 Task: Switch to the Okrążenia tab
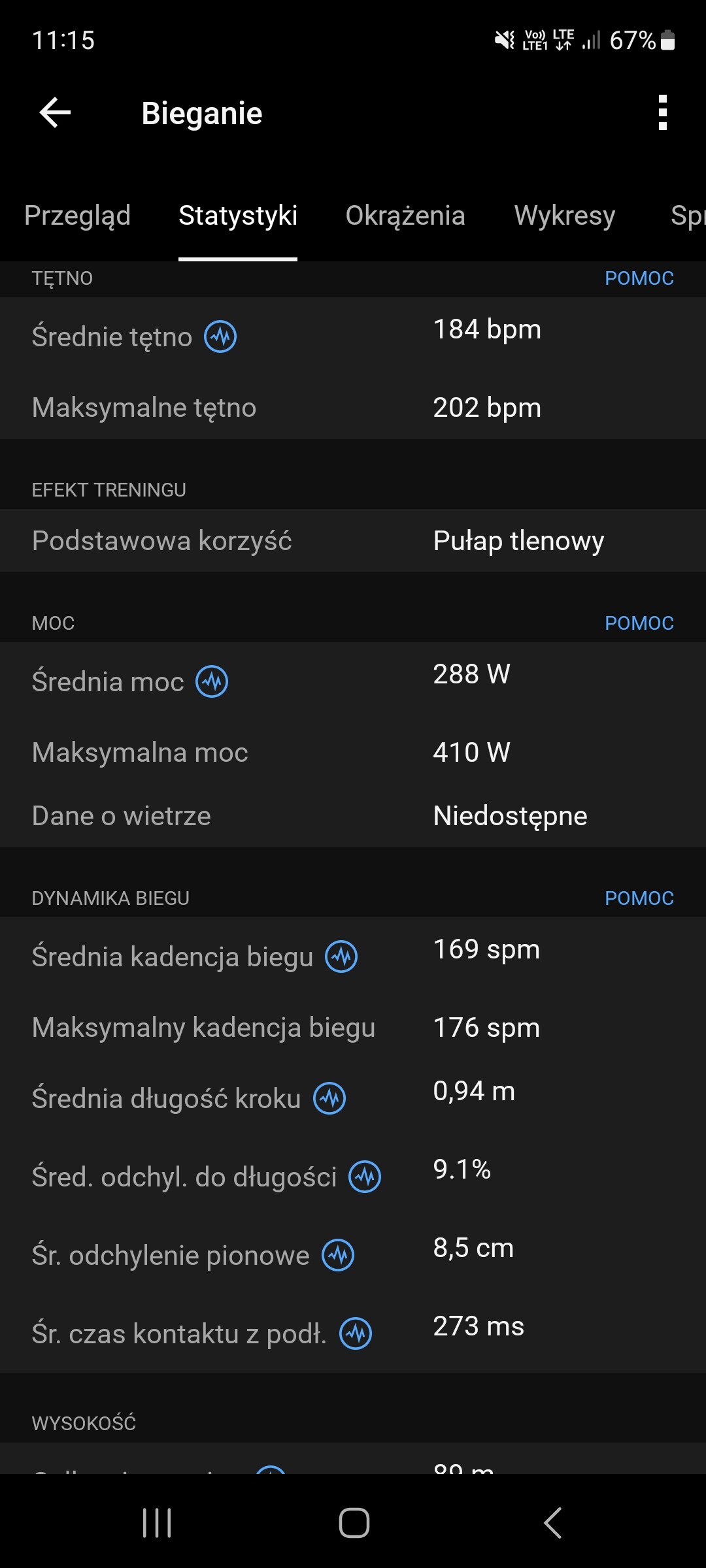tap(405, 216)
